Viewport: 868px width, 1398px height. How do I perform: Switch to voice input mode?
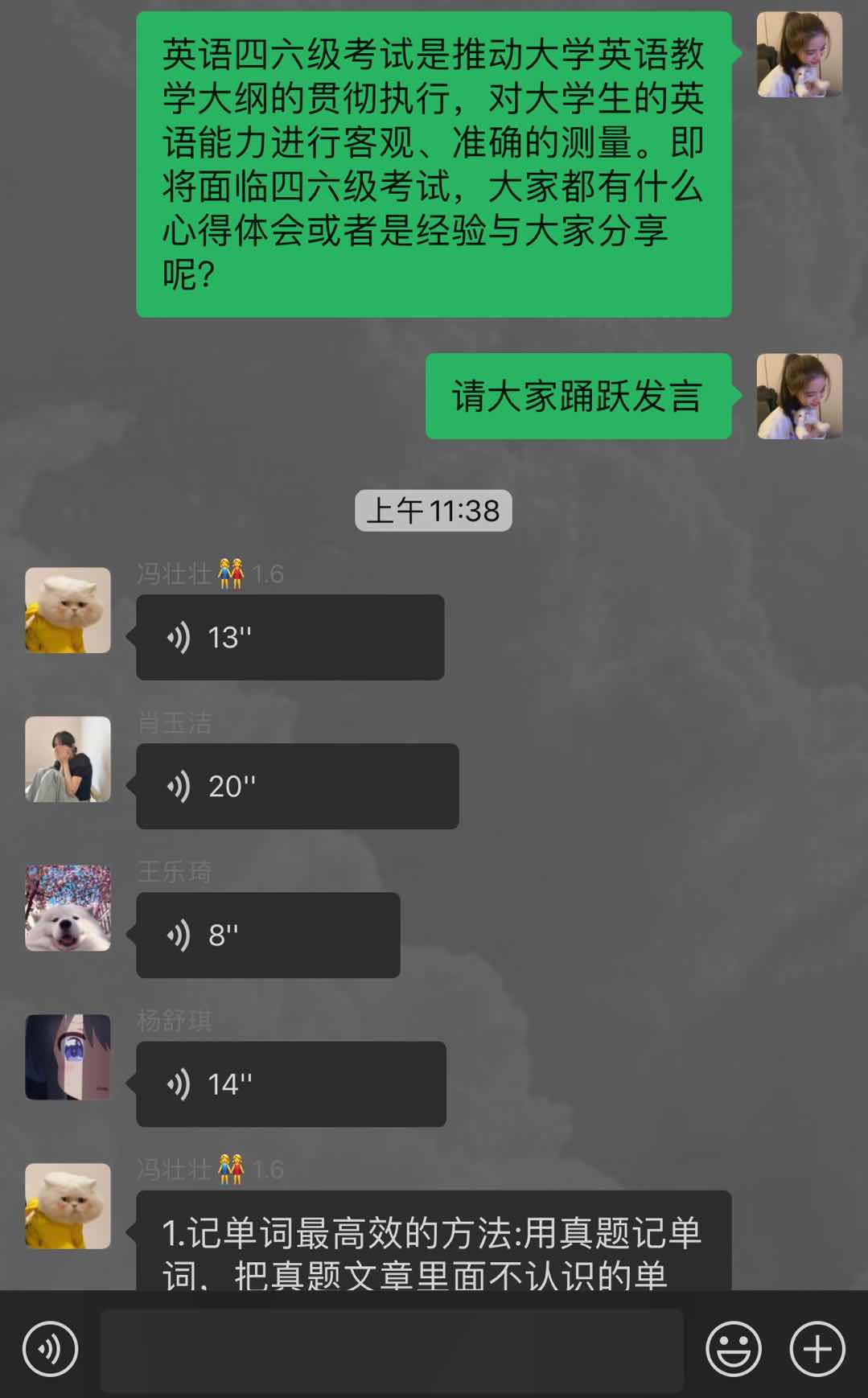click(x=50, y=1349)
